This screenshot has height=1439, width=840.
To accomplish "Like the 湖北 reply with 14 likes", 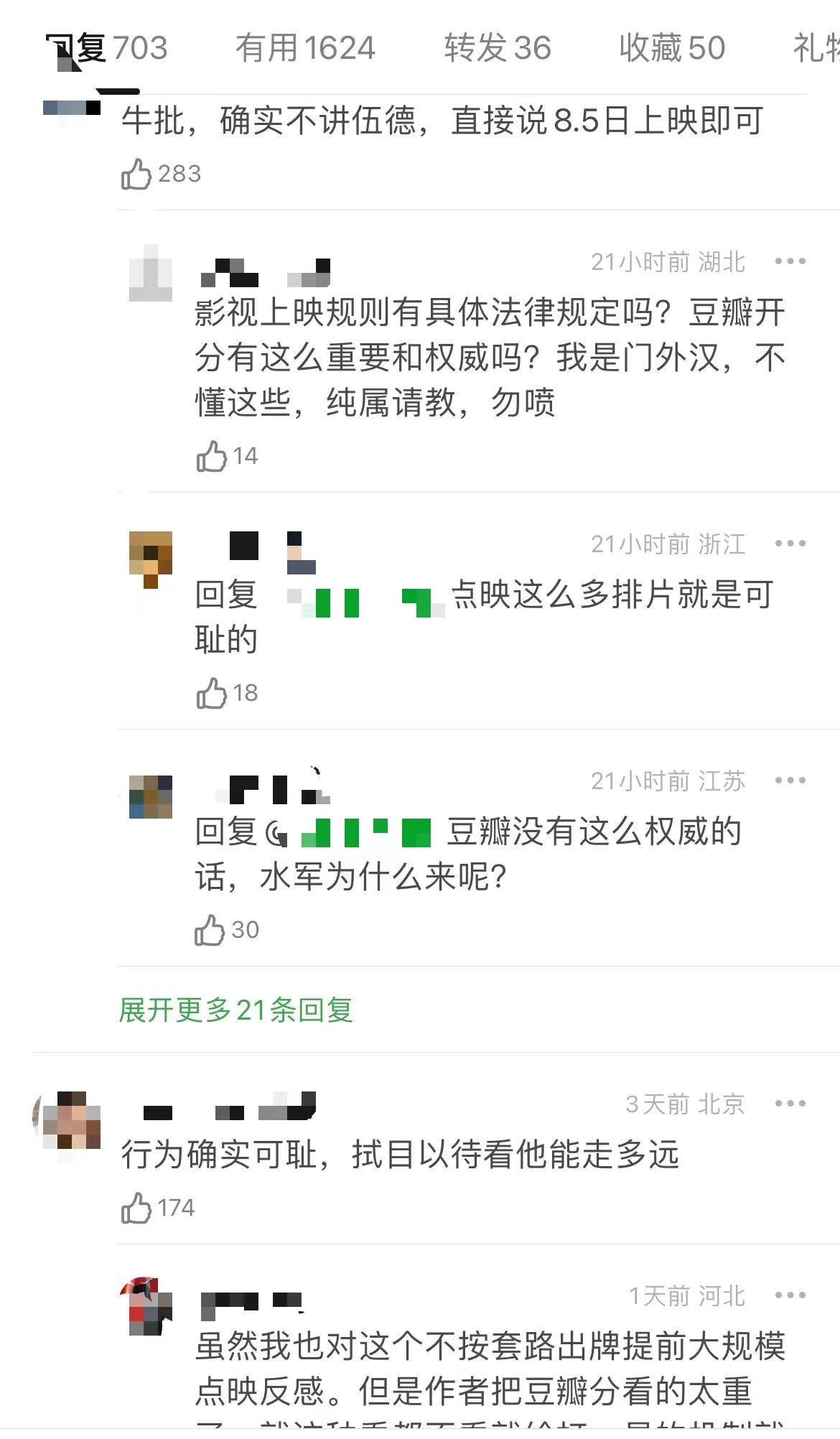I will coord(212,456).
